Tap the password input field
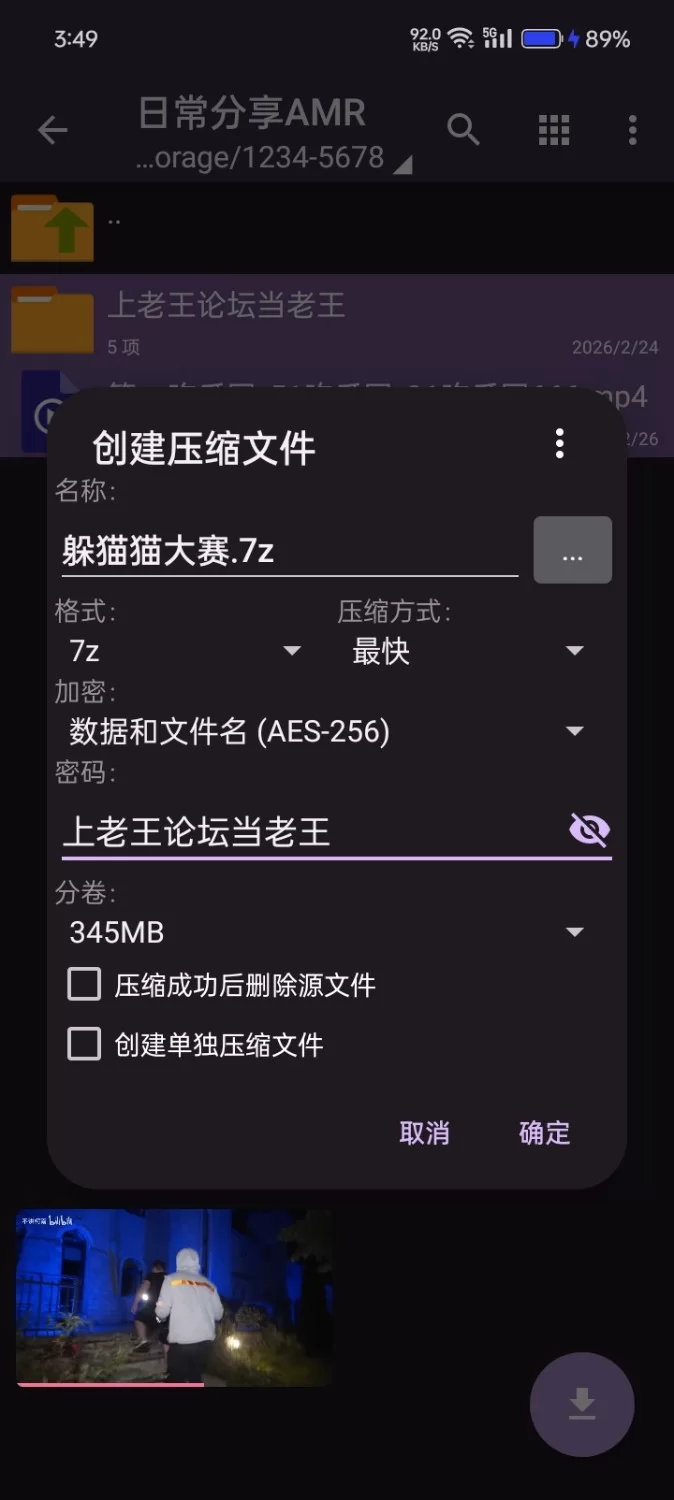Image resolution: width=674 pixels, height=1500 pixels. (310, 832)
